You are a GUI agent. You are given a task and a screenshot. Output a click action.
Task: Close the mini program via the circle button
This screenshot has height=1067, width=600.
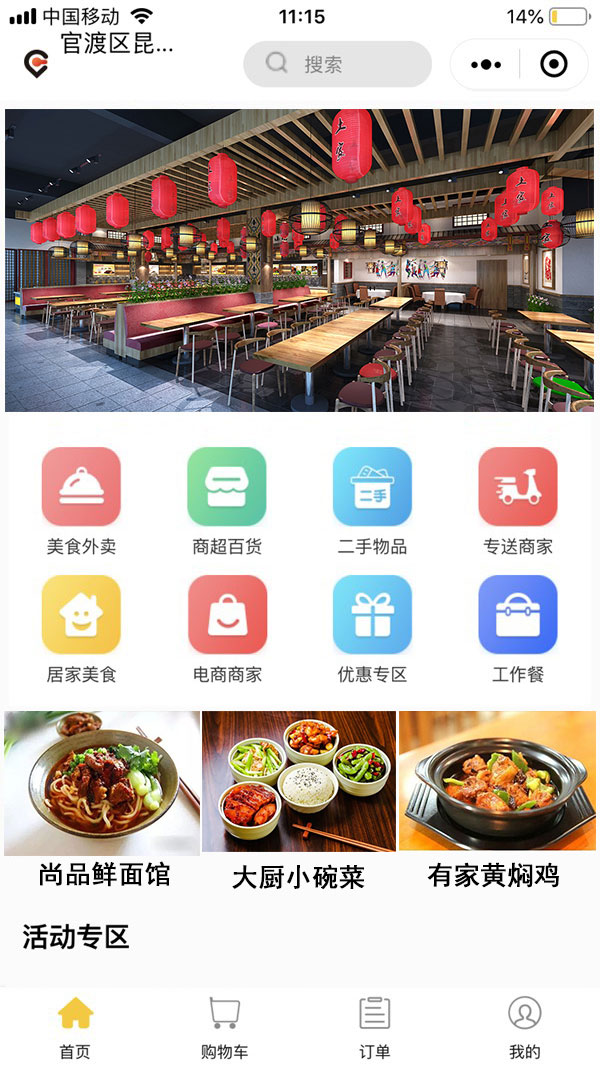point(553,65)
